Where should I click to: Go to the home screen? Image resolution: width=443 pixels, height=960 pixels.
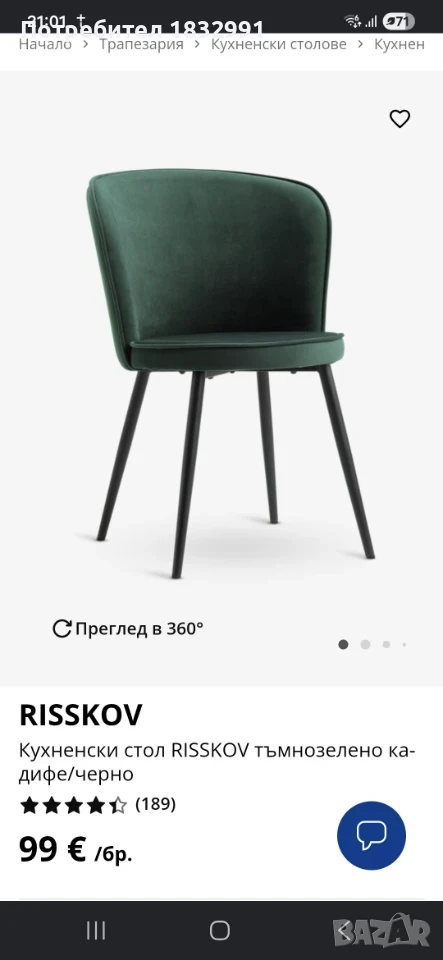tap(220, 930)
